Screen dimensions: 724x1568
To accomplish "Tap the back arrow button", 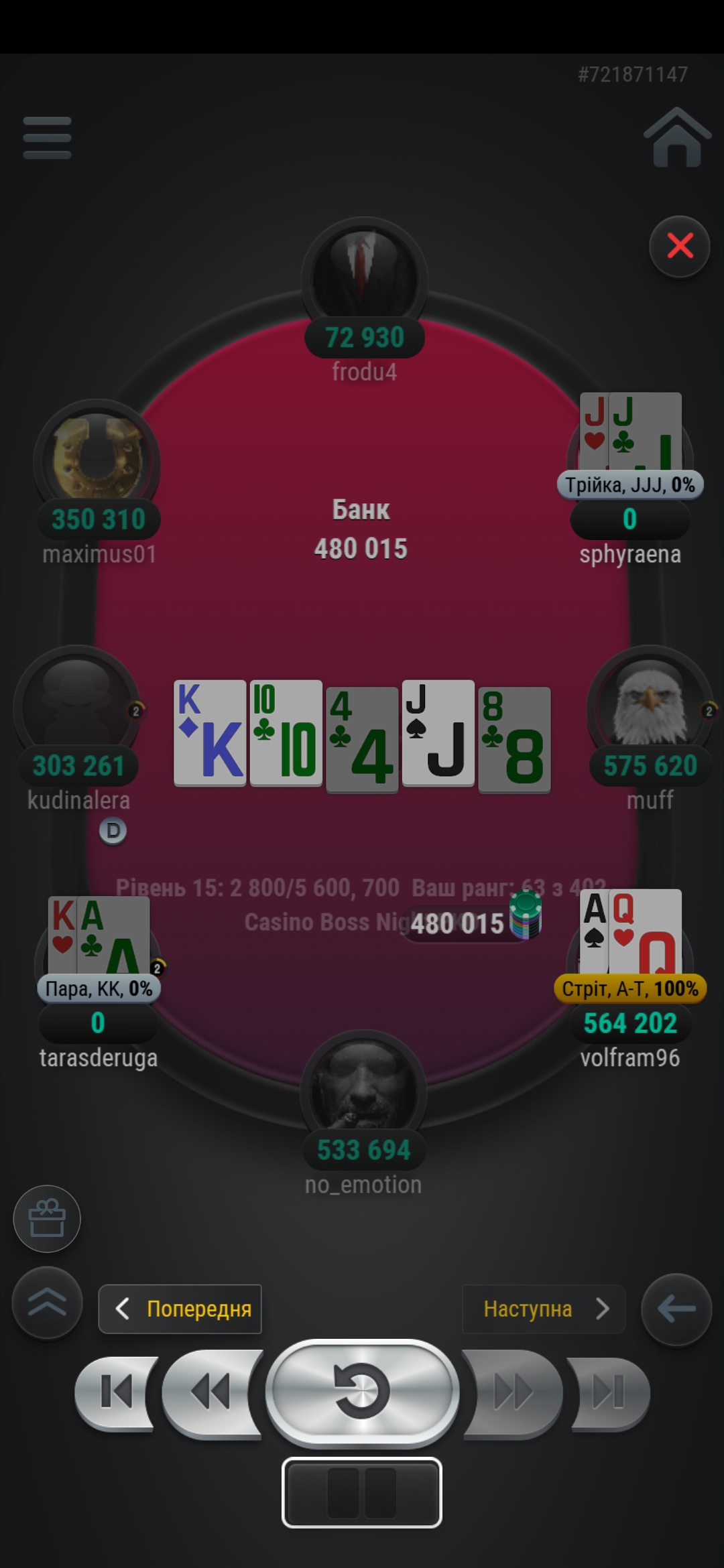I will [x=676, y=1309].
